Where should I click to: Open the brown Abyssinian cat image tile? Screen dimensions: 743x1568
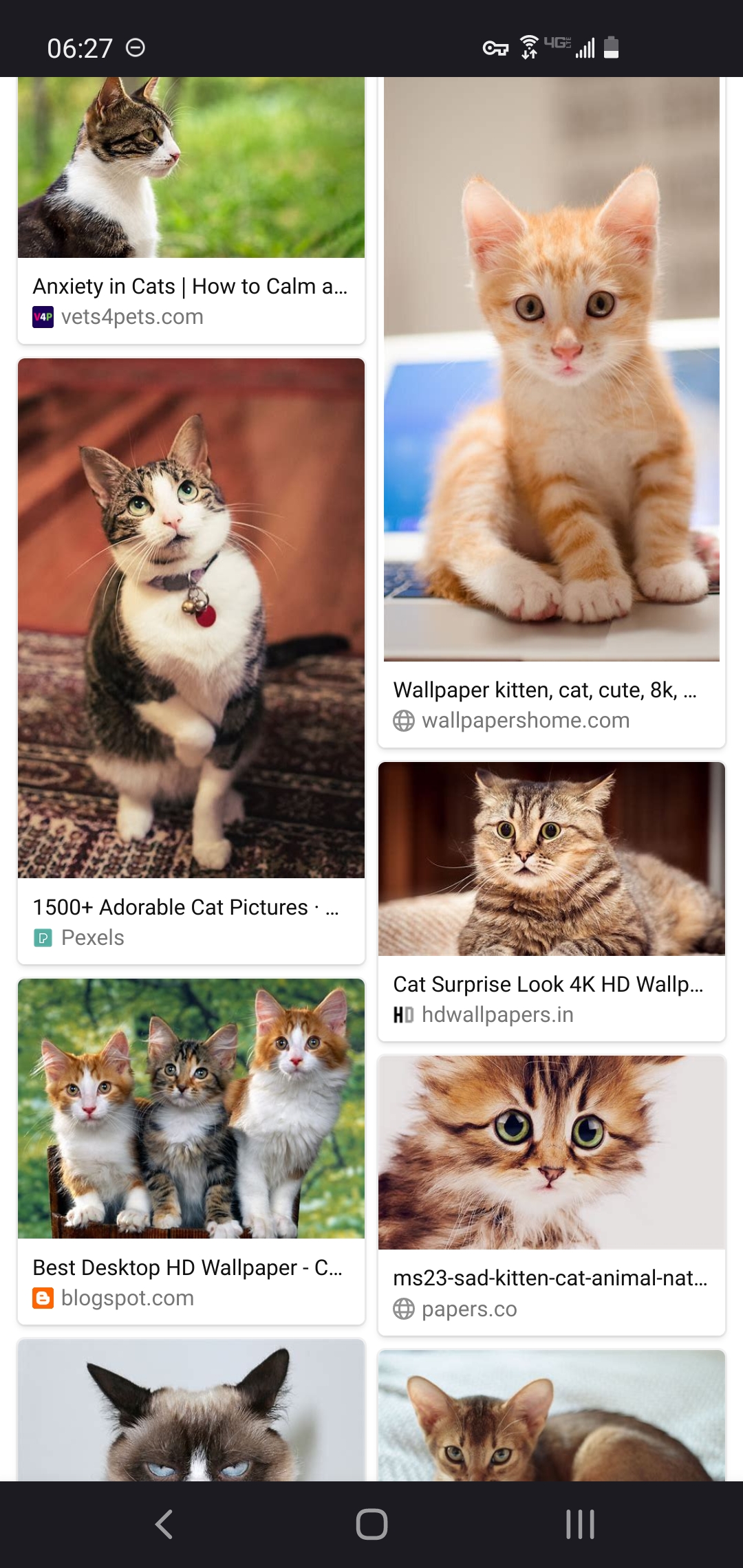pos(552,1415)
